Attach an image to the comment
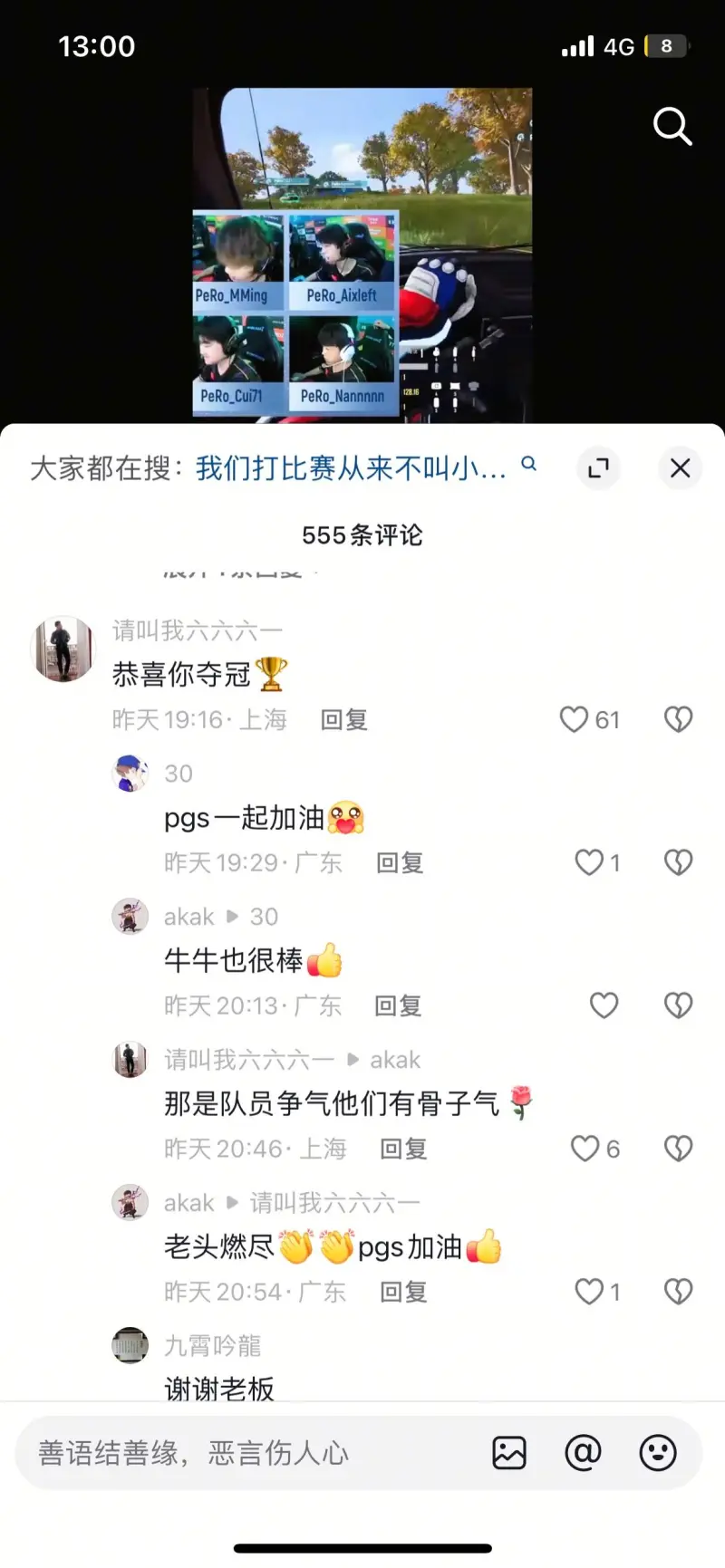 click(509, 1453)
